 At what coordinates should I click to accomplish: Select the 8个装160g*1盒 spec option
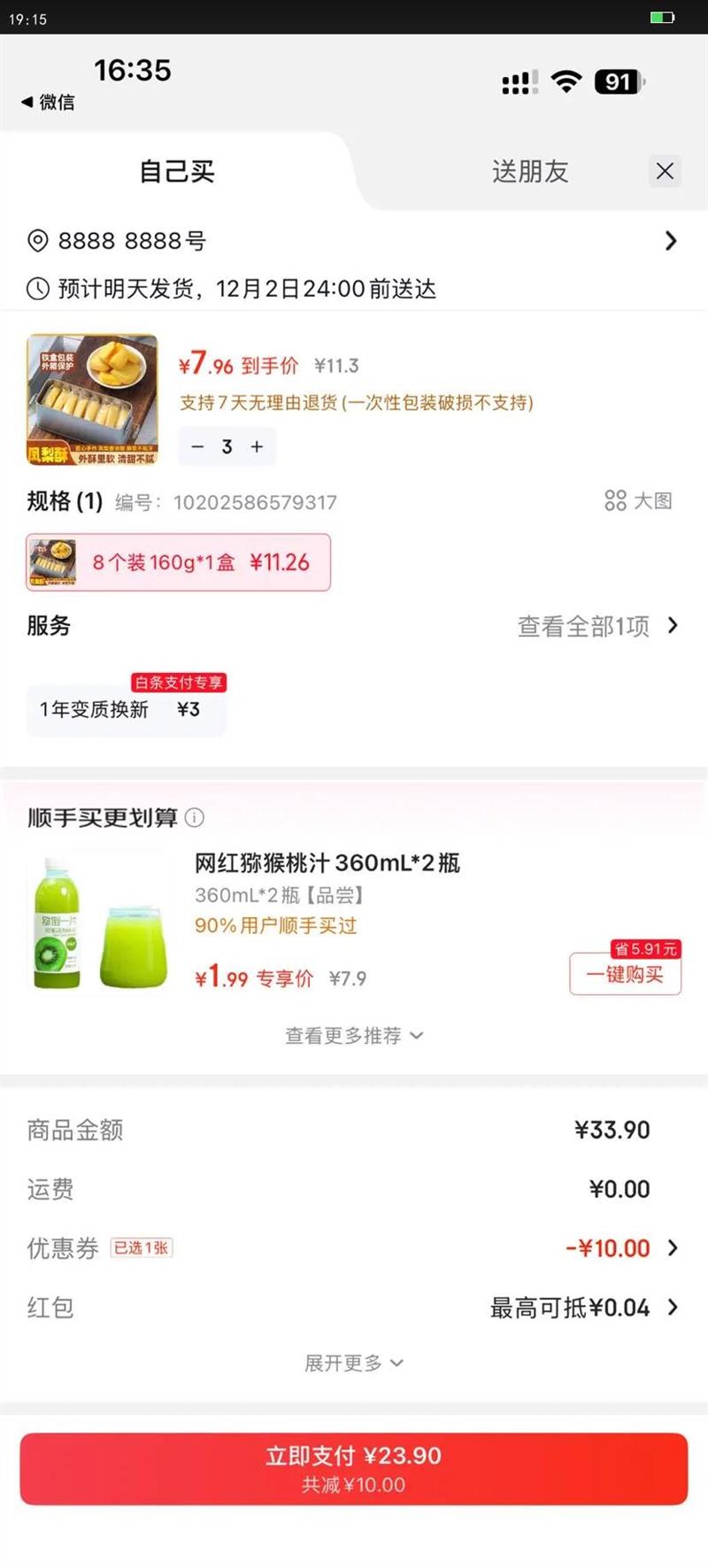click(x=179, y=562)
